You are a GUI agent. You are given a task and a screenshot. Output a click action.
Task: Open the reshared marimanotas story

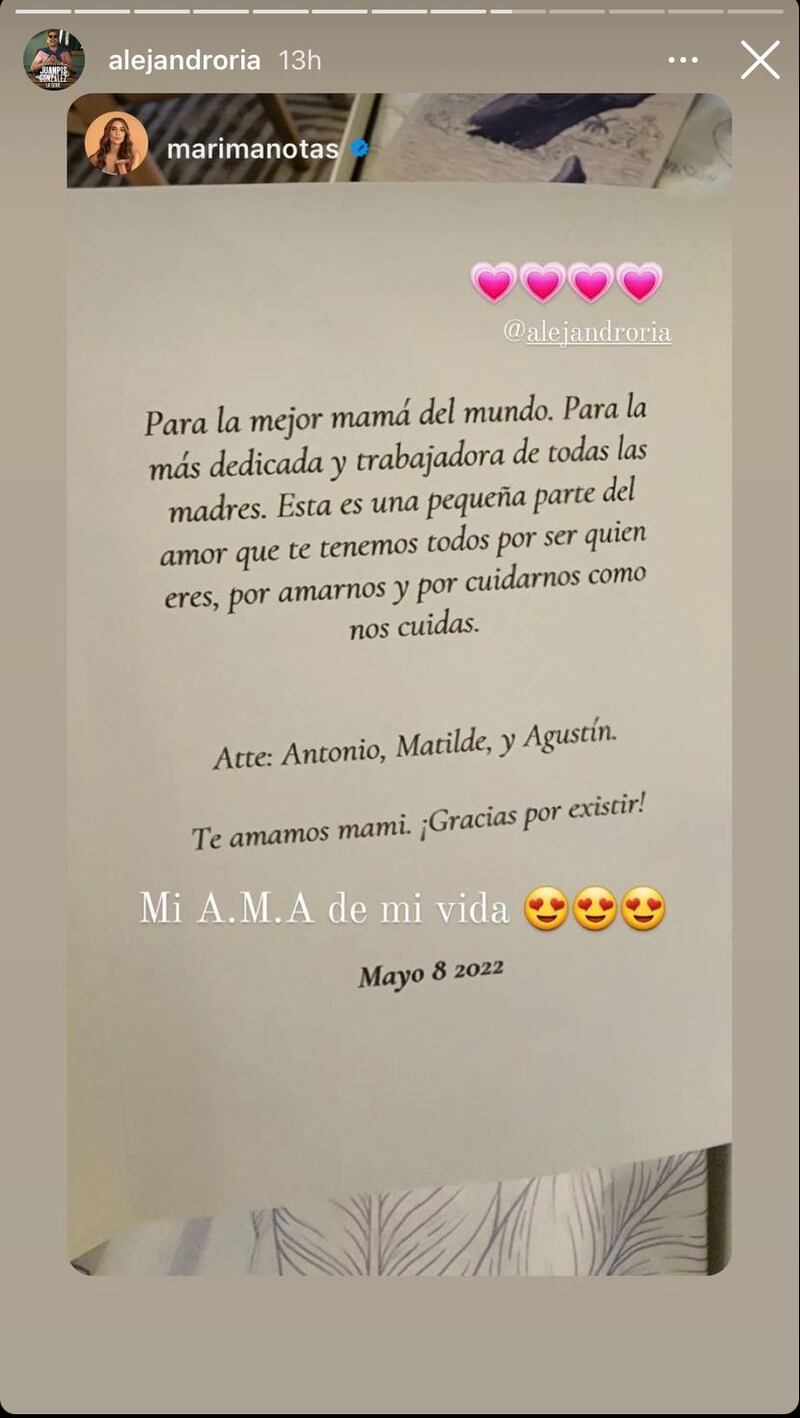click(x=252, y=150)
